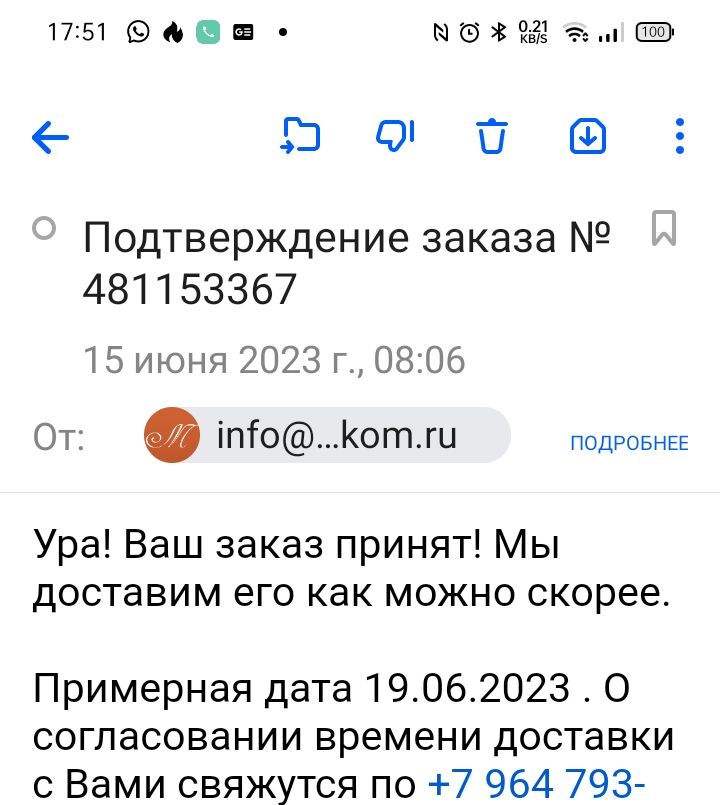Call the phone number +7 964 793 link
Viewport: 720px width, 805px height.
point(536,783)
